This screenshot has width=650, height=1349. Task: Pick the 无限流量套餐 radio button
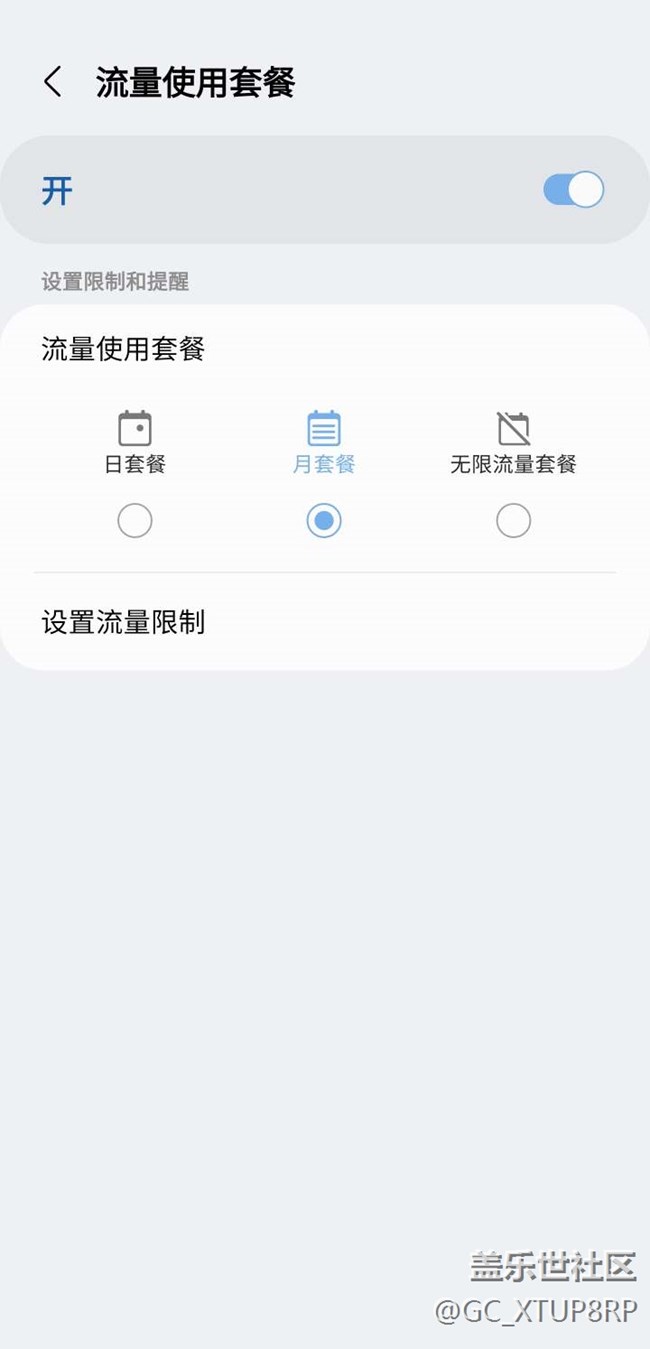(x=513, y=521)
